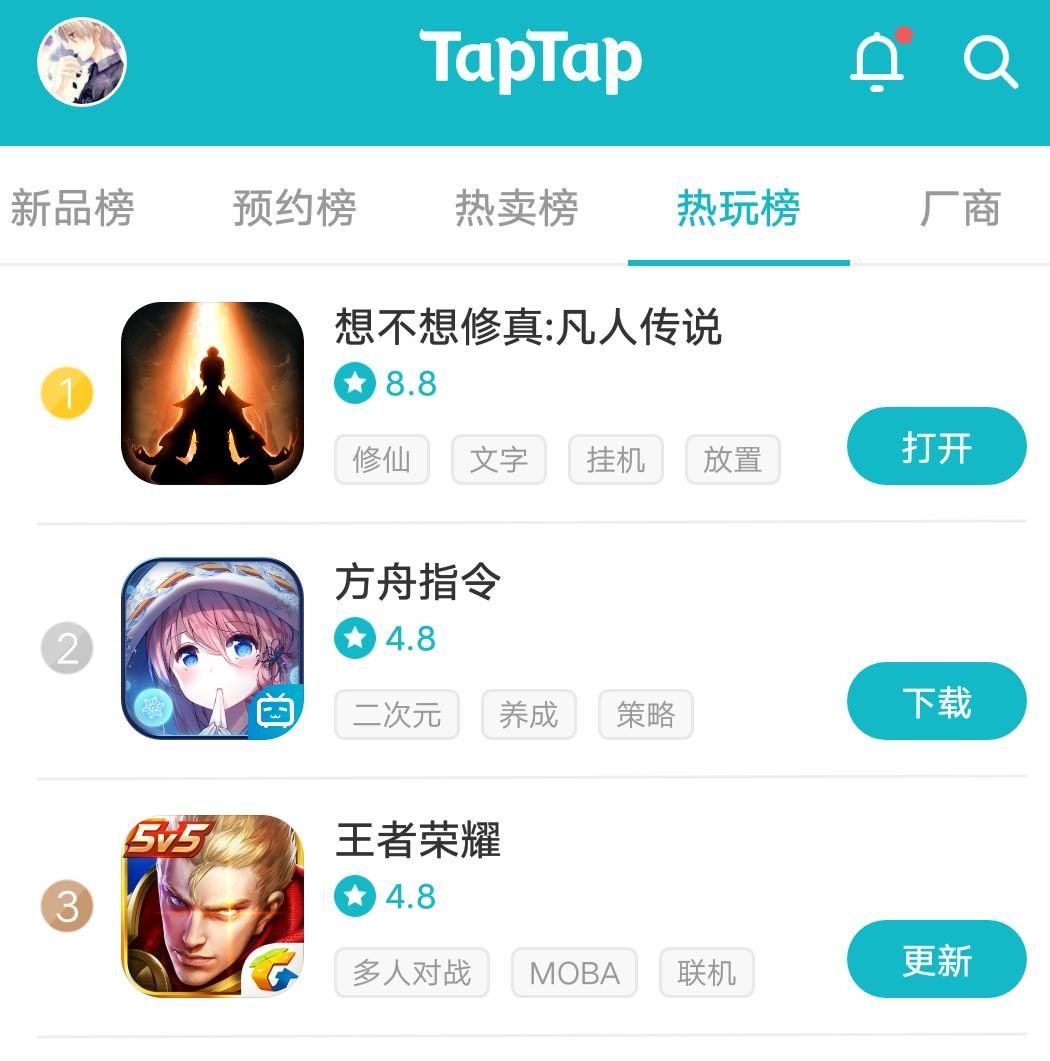This screenshot has height=1061, width=1050.
Task: Open the game 想不想修真:凡人传说
Action: [x=528, y=326]
